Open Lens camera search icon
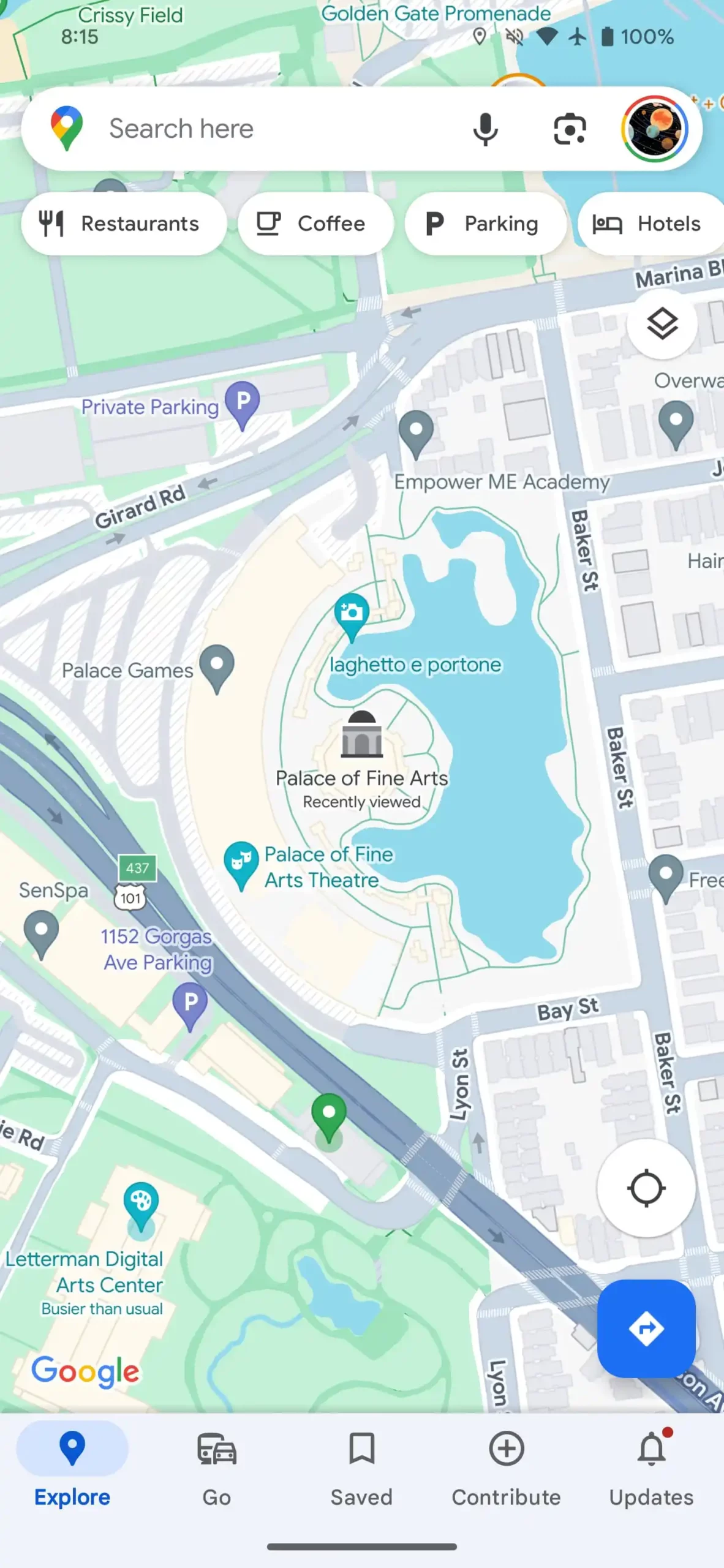The image size is (724, 1568). coord(570,129)
